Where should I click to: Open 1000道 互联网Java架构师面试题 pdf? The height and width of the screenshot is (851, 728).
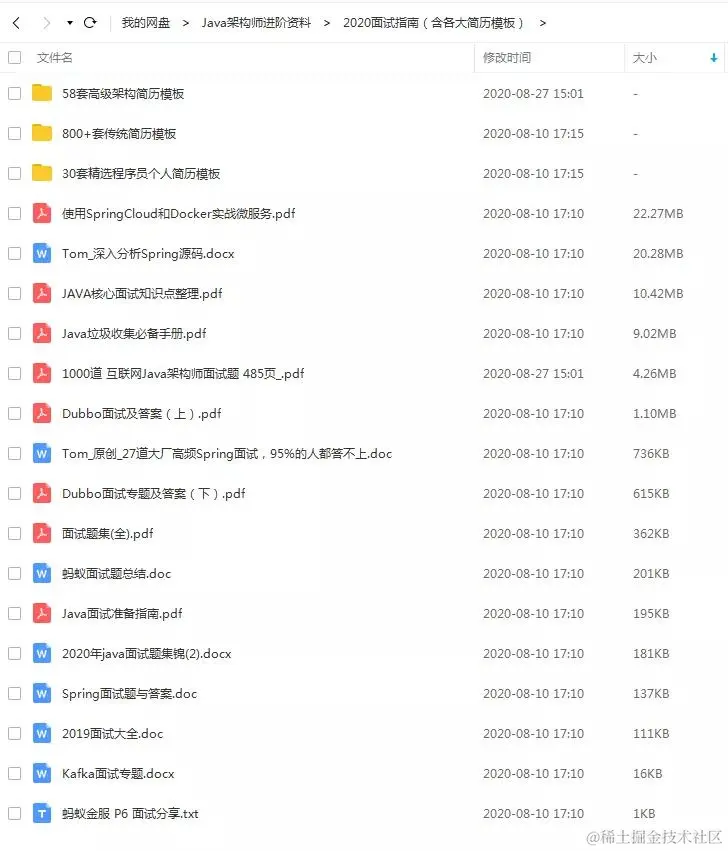183,374
